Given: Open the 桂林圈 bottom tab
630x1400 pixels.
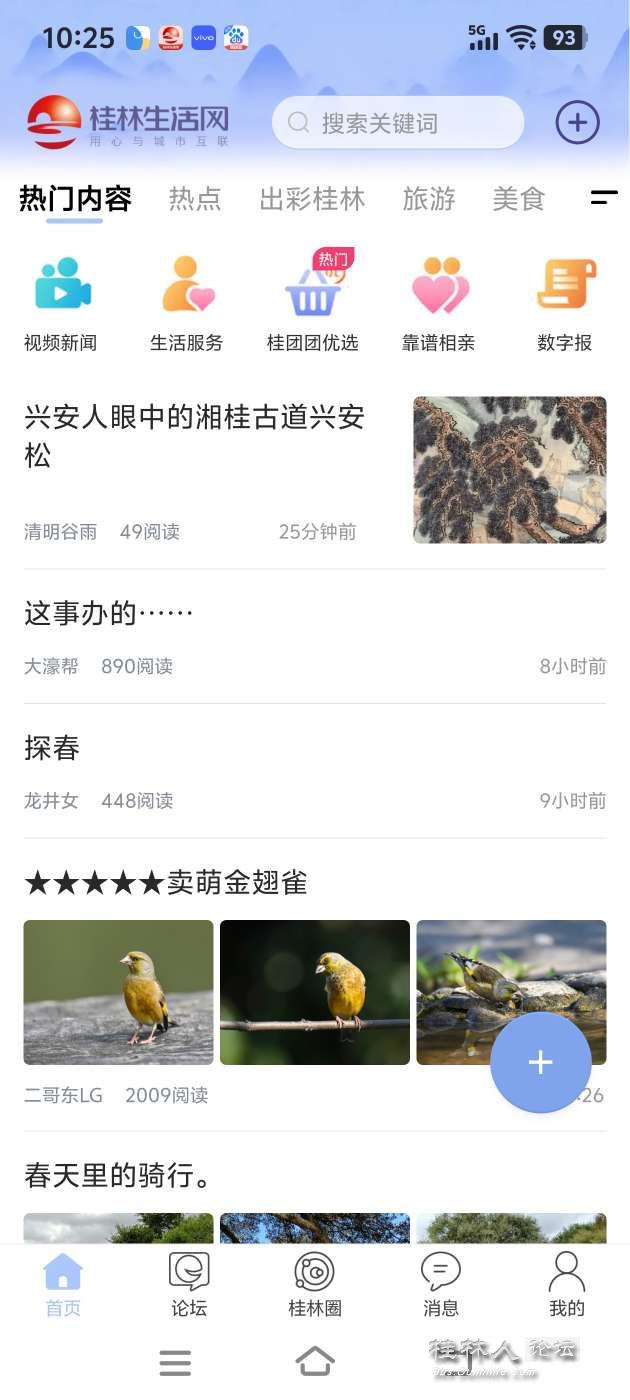Looking at the screenshot, I should pyautogui.click(x=314, y=1284).
